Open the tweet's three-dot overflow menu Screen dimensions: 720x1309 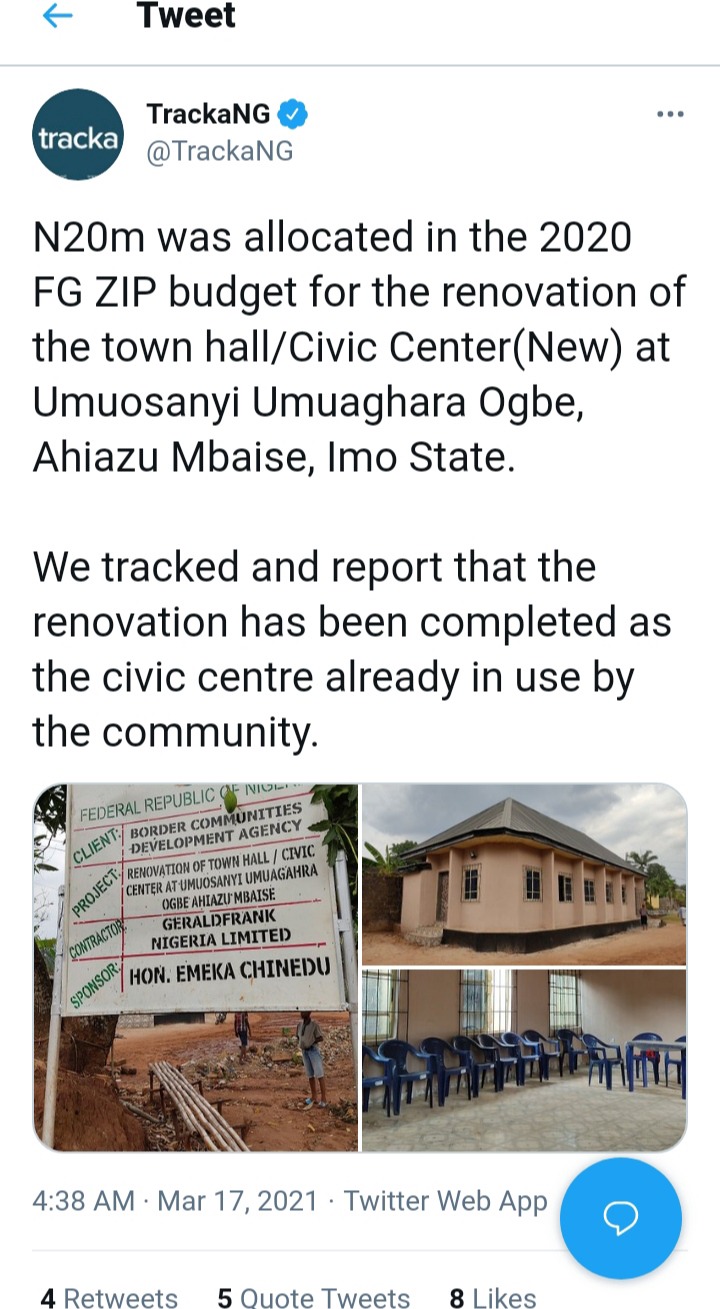tap(670, 114)
